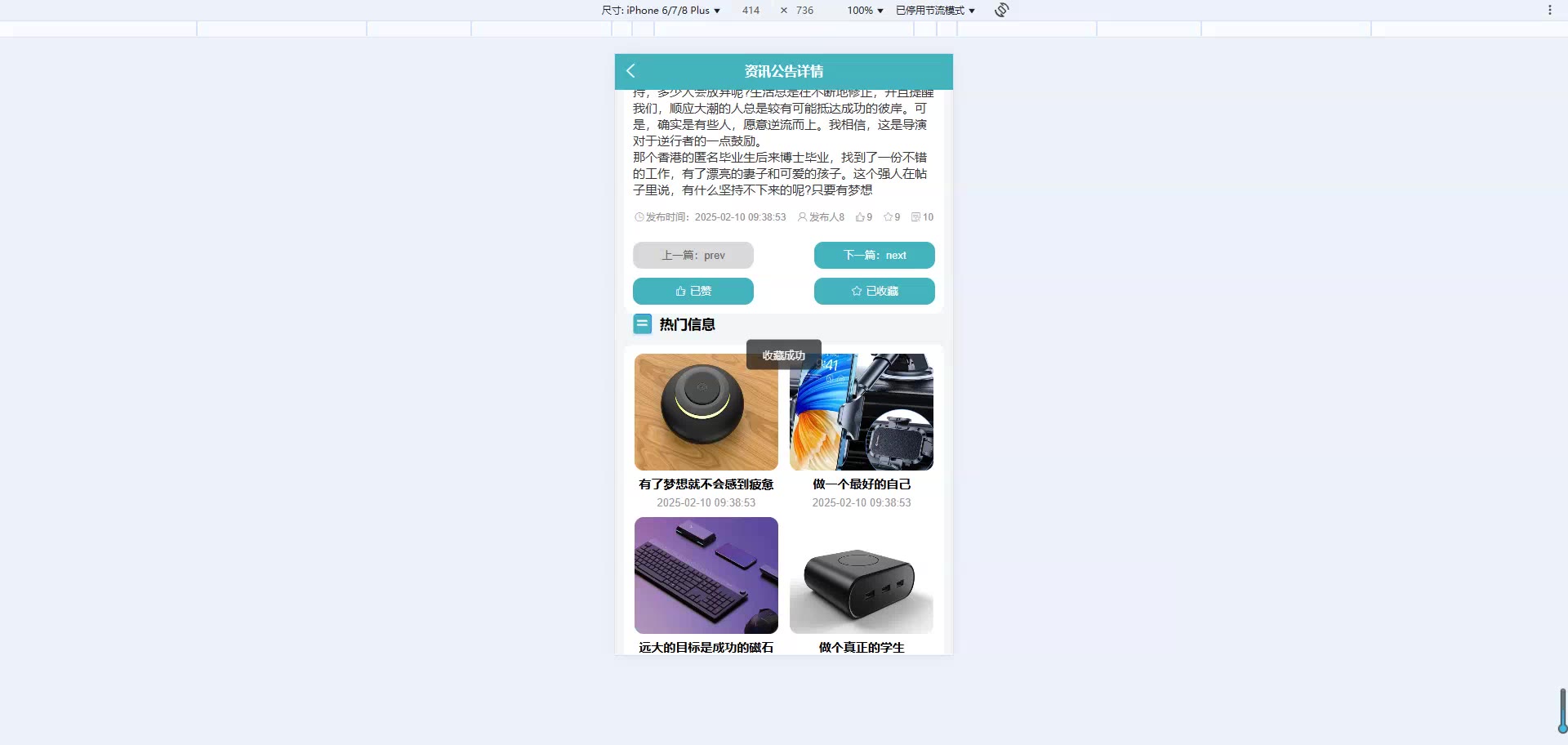The width and height of the screenshot is (1568, 745).
Task: Open the article 做一个最好的自己
Action: point(861,413)
